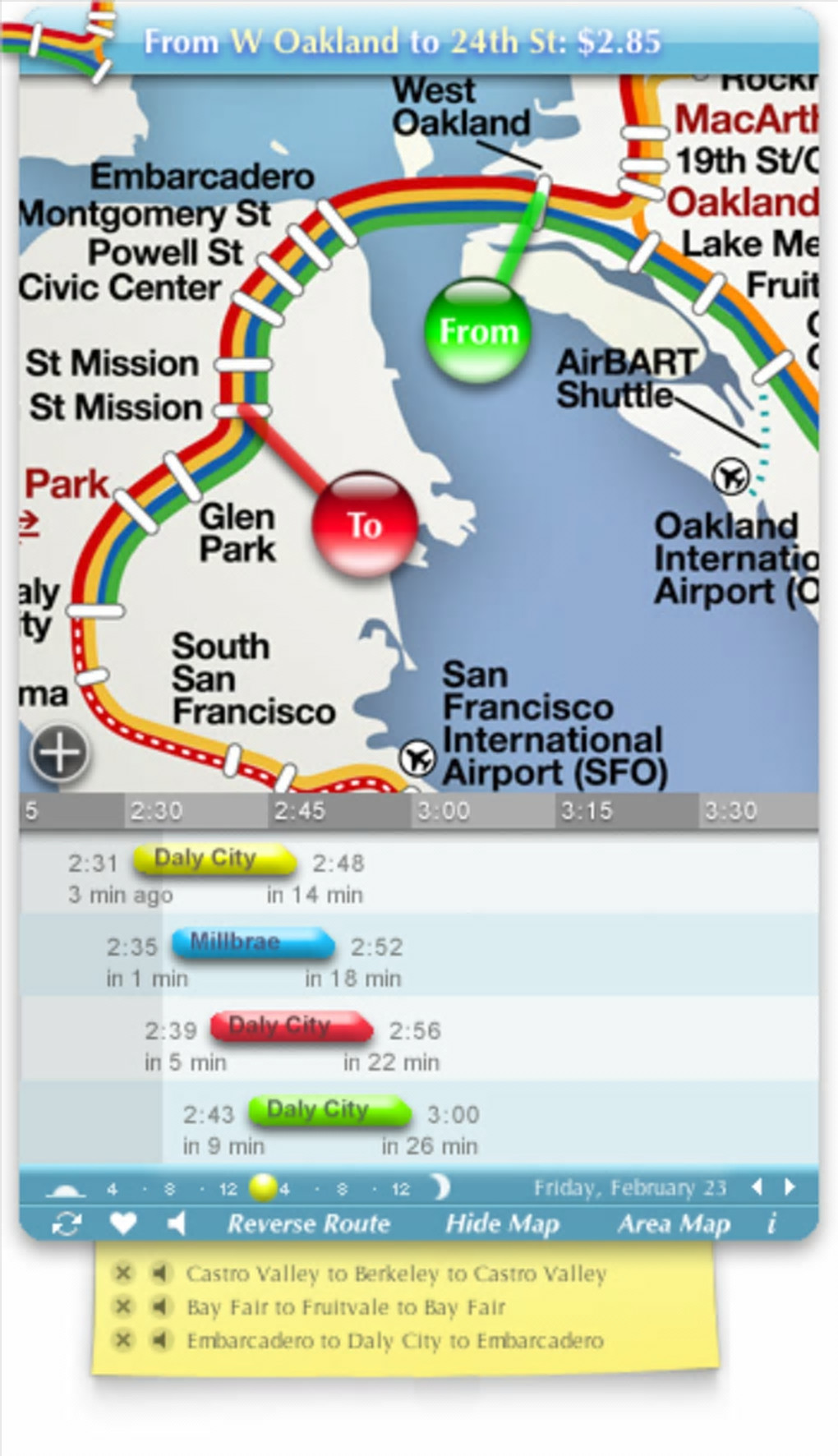This screenshot has width=838, height=1456.
Task: Refresh the train schedule
Action: click(x=66, y=1224)
